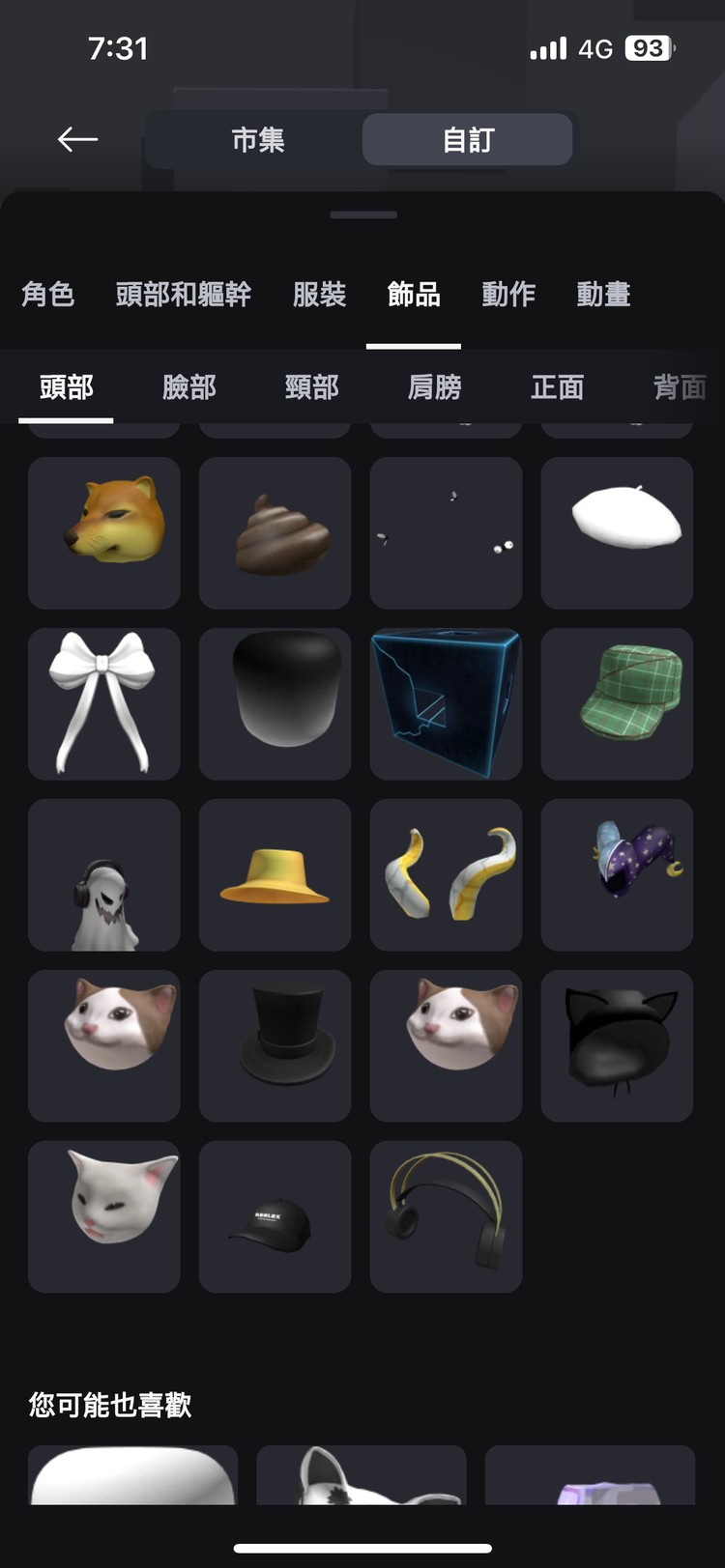The image size is (725, 1568).
Task: Show 正面 front accessories
Action: click(x=558, y=387)
